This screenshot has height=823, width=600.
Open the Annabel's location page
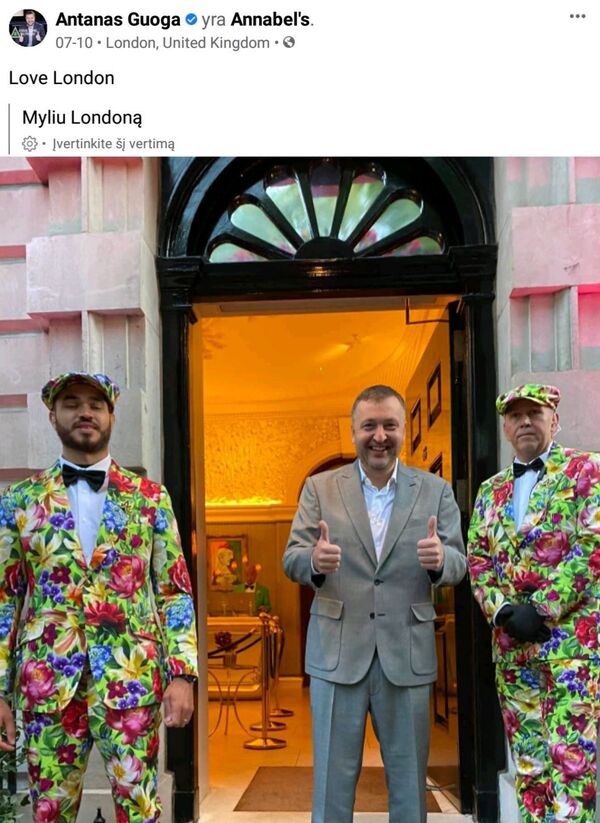(270, 19)
